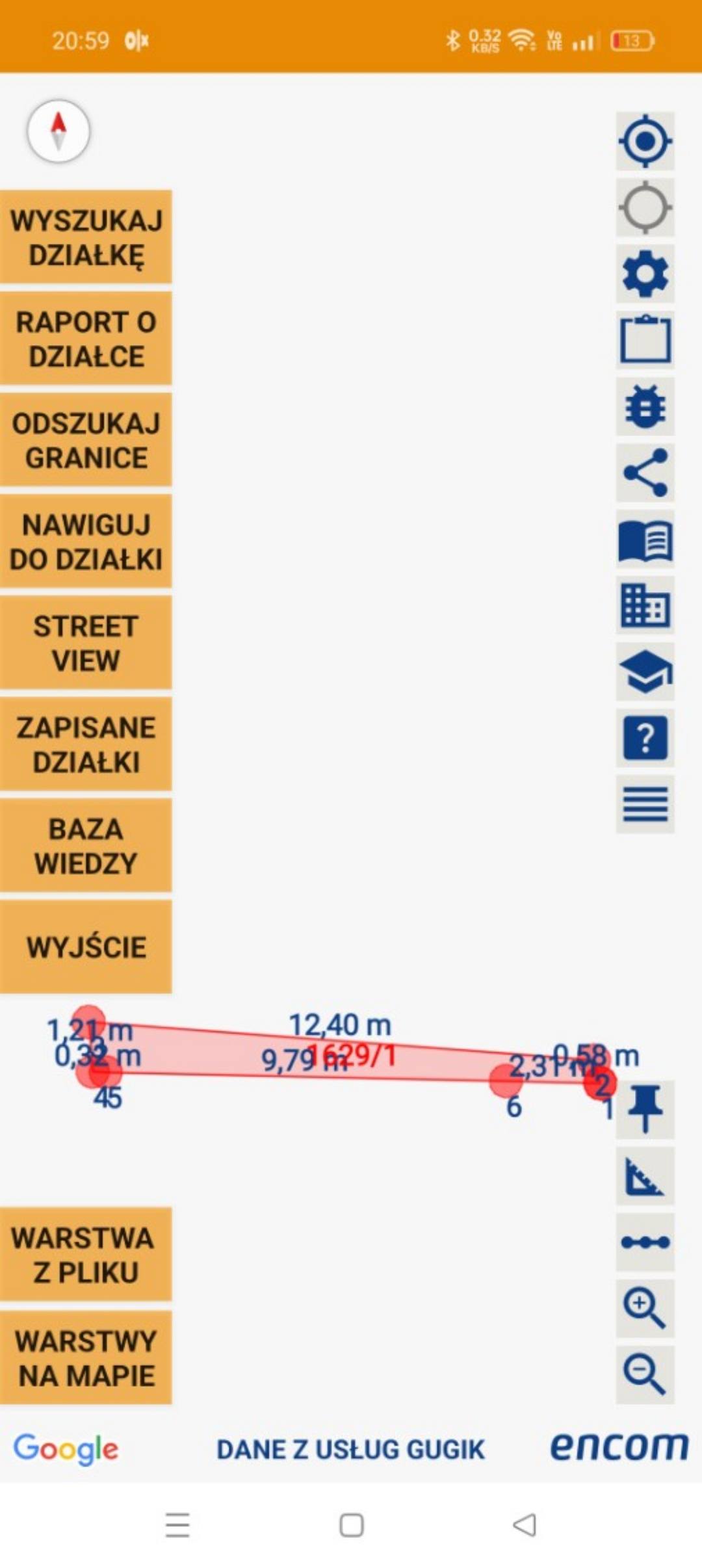Center map on my GPS location
Viewport: 702px width, 1568px height.
tap(645, 141)
